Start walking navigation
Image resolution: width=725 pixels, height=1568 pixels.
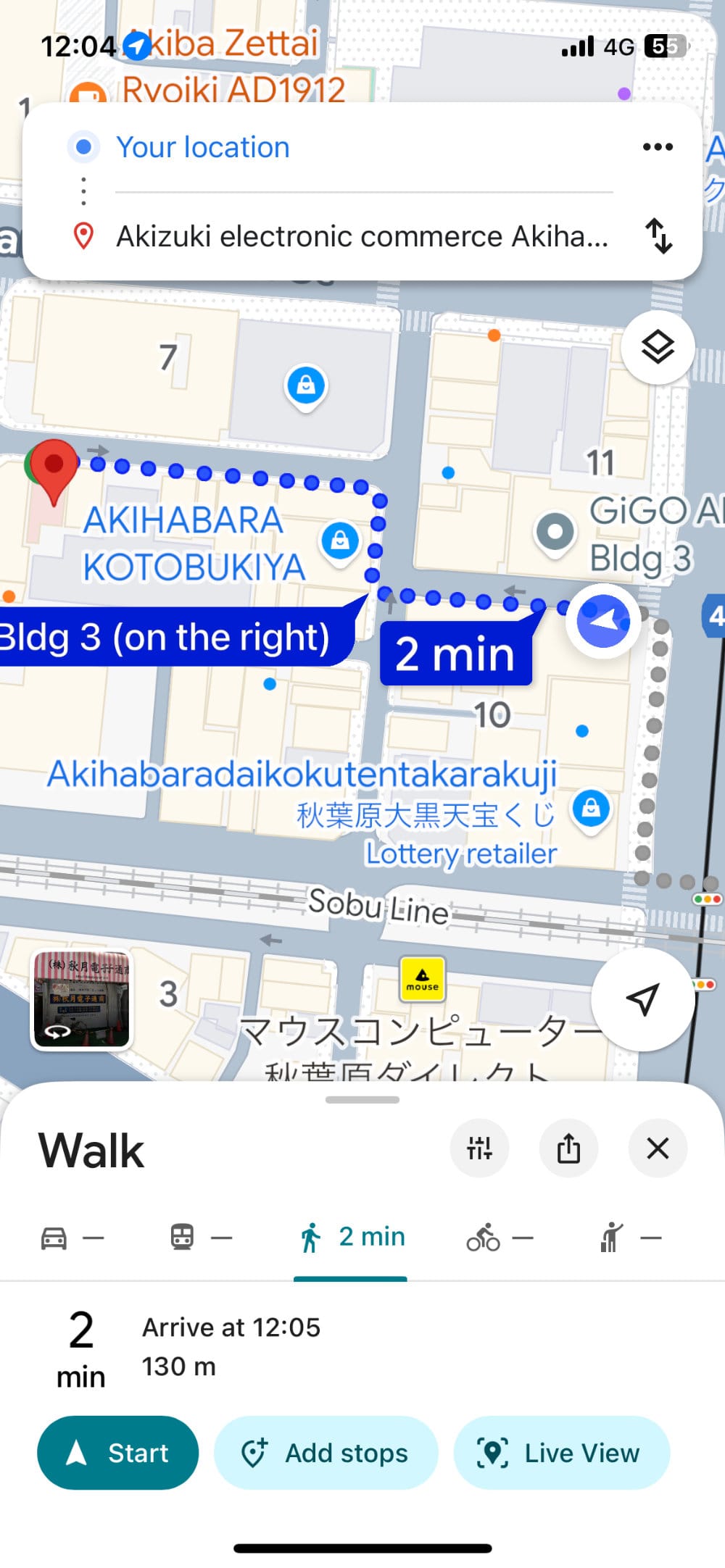tap(117, 1453)
